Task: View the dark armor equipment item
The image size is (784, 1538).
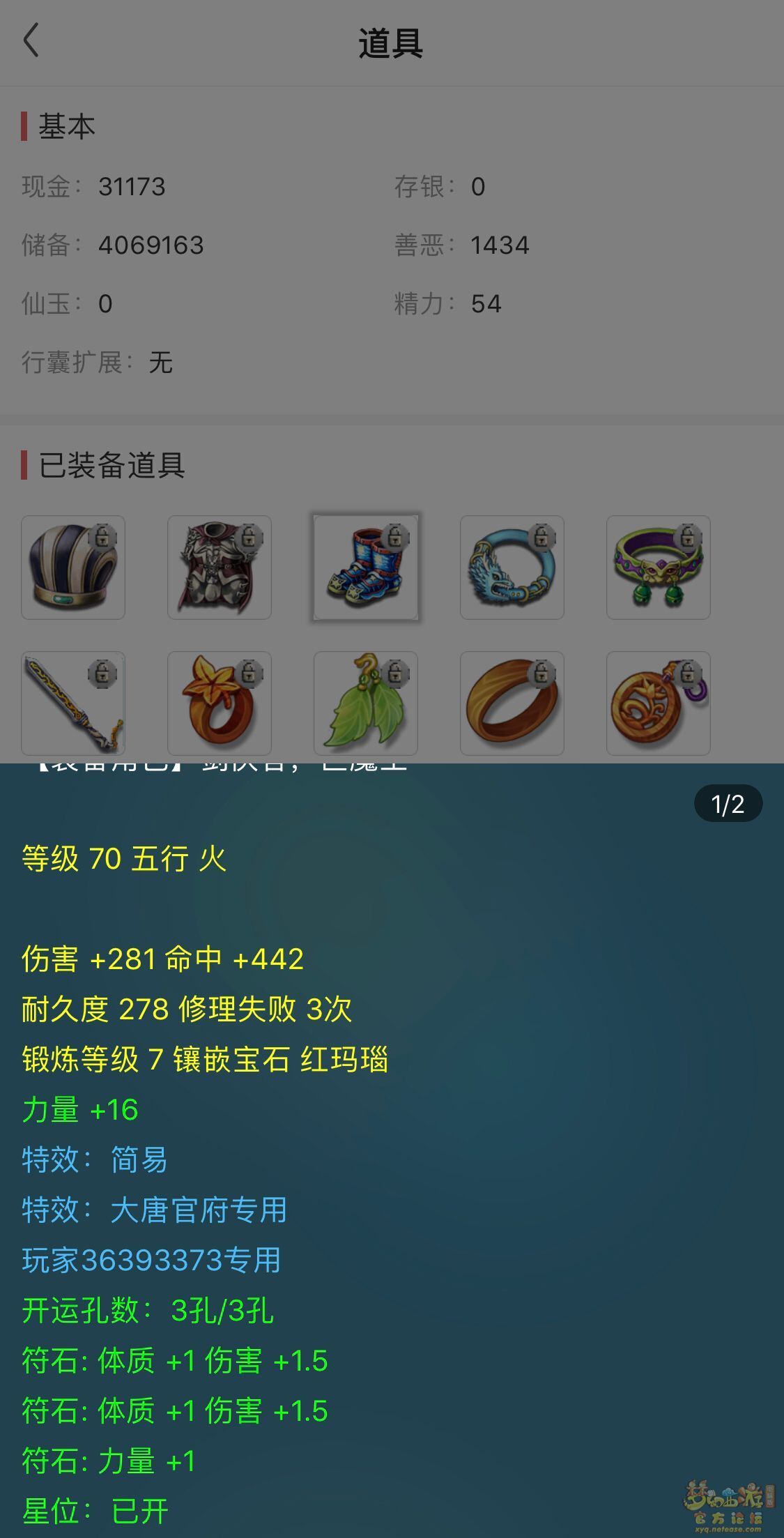Action: 220,568
